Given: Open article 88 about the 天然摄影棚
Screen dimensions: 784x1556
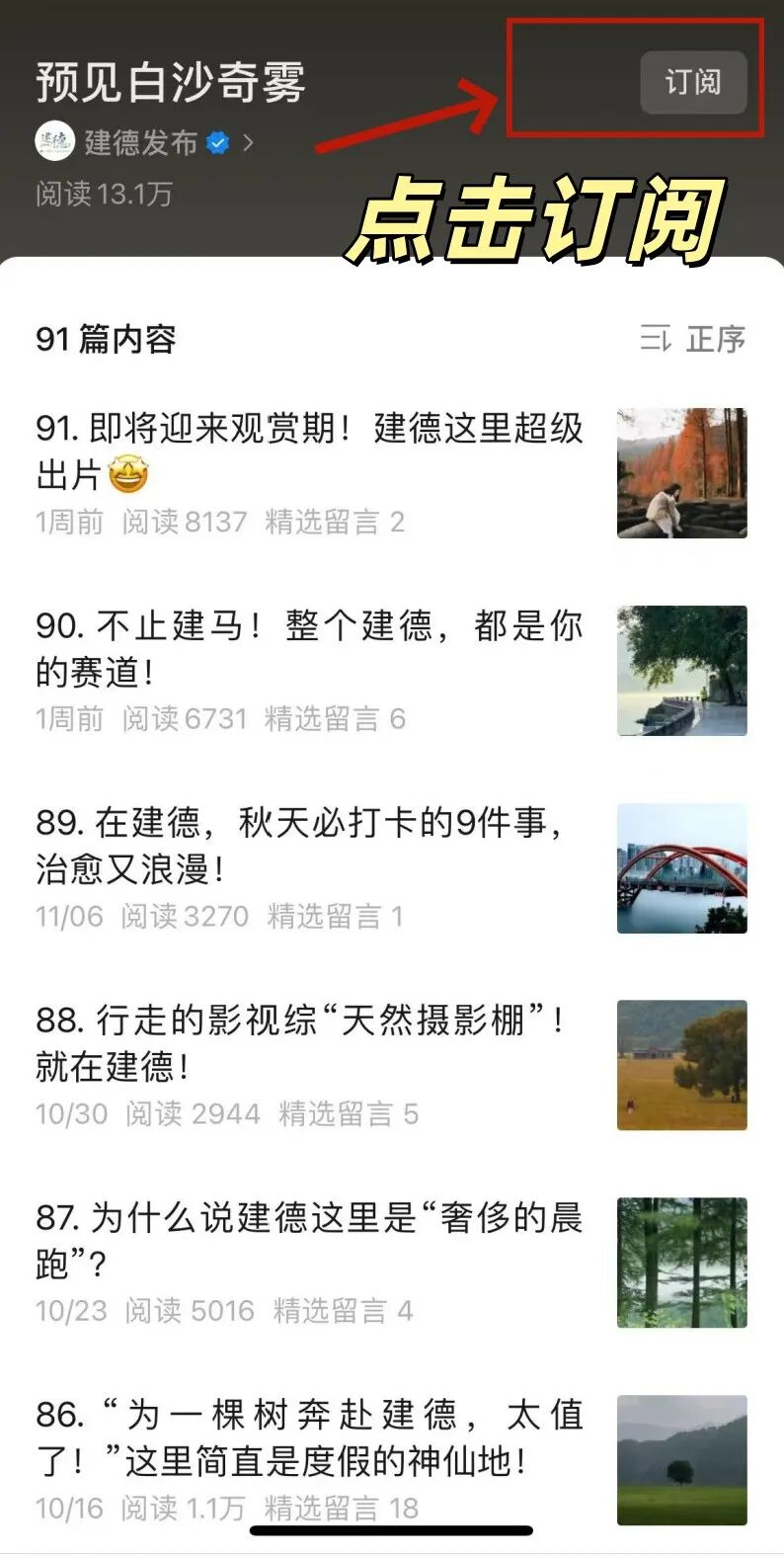Looking at the screenshot, I should pyautogui.click(x=309, y=1044).
